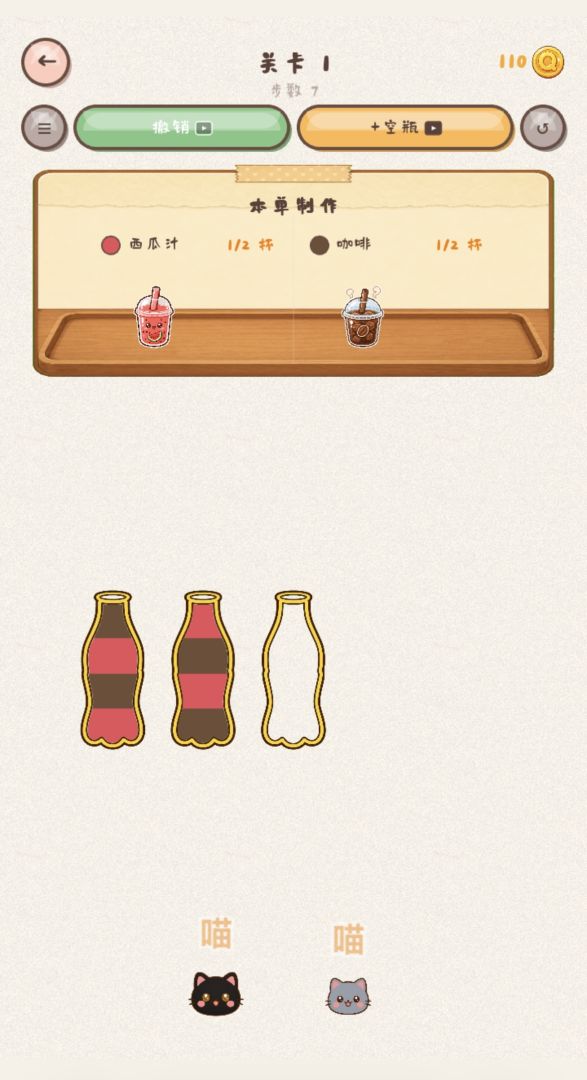The width and height of the screenshot is (587, 1080).
Task: Select the bottle with brown liquid on top
Action: pyautogui.click(x=113, y=669)
